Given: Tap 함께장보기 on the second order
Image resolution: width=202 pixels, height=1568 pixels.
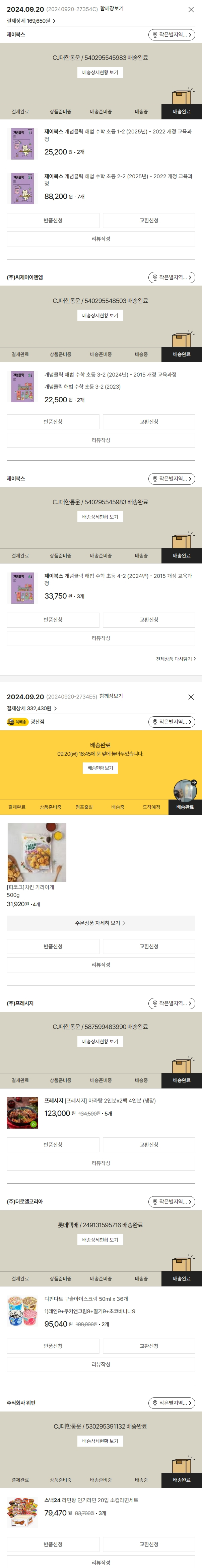Looking at the screenshot, I should (x=111, y=696).
